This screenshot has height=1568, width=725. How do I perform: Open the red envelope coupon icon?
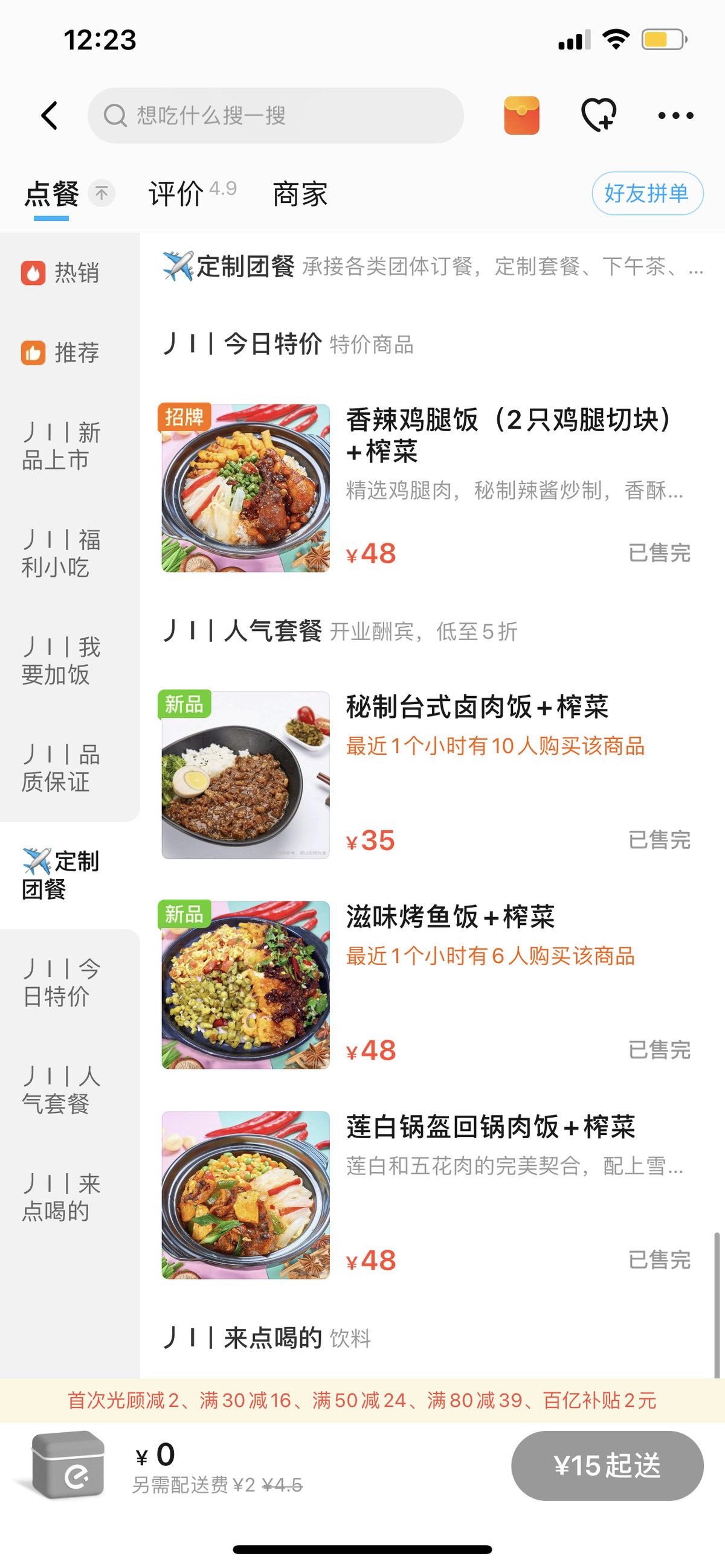point(521,116)
